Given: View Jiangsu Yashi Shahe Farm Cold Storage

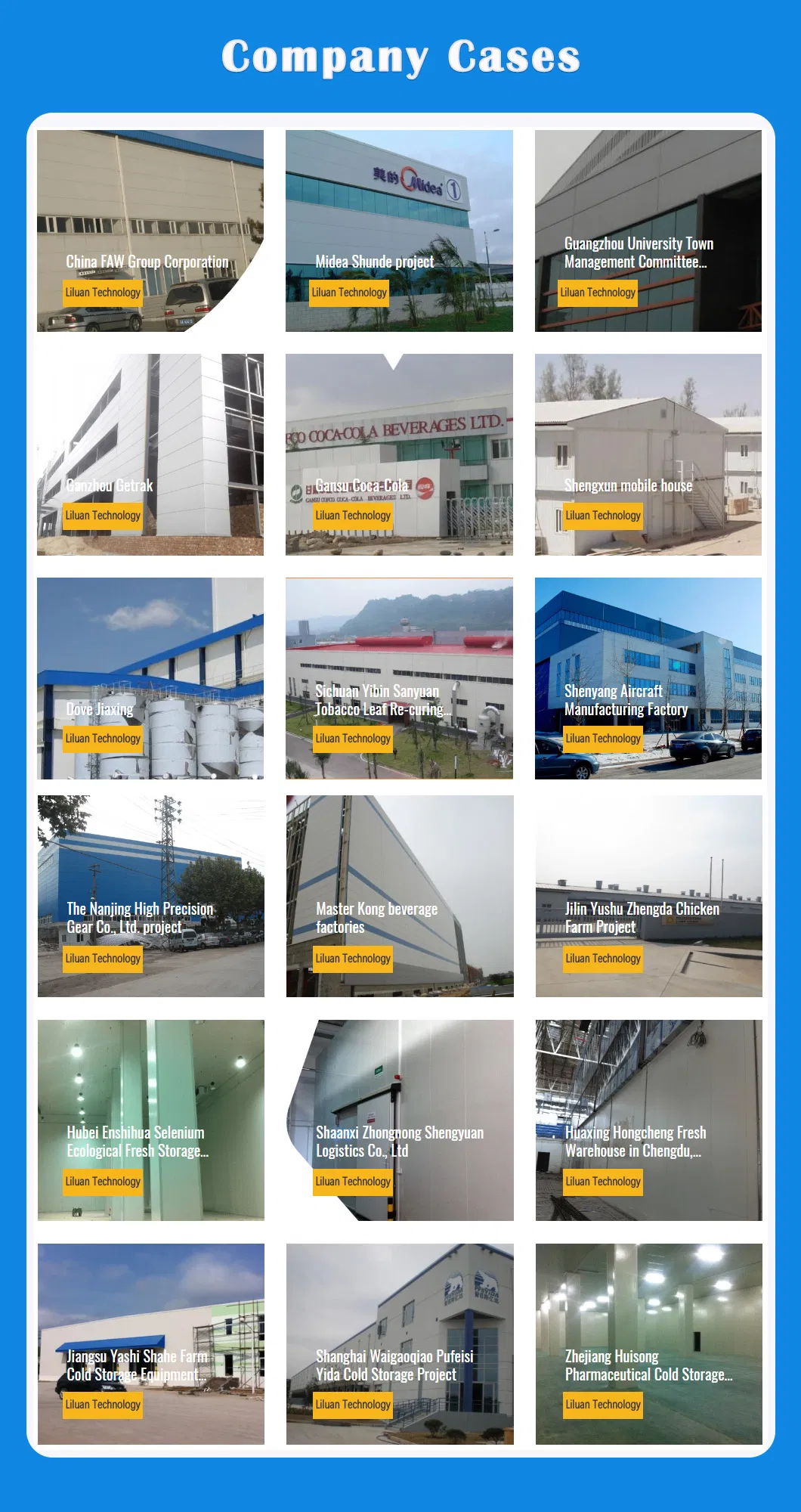Looking at the screenshot, I should [151, 1344].
